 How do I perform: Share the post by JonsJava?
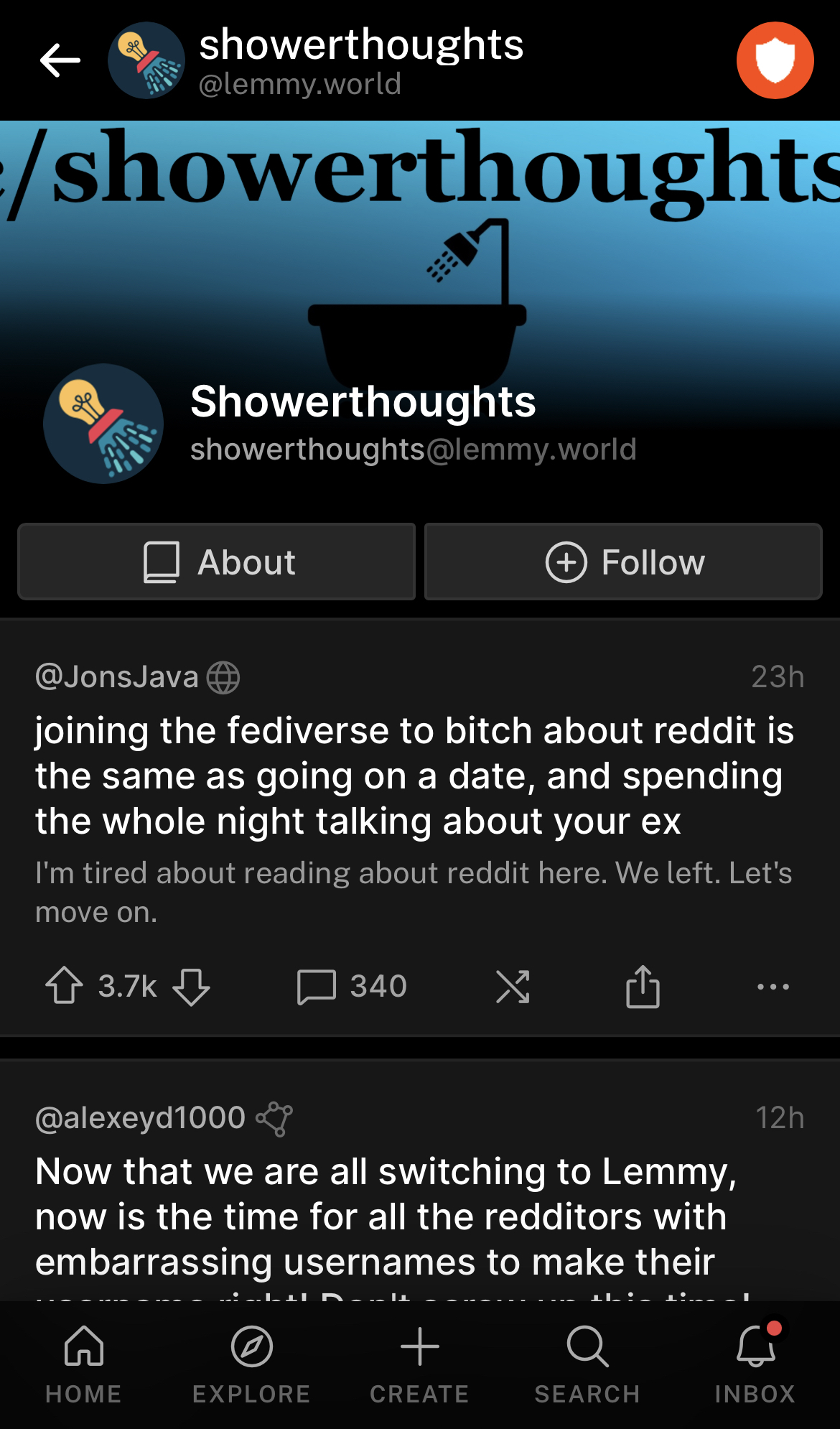pyautogui.click(x=643, y=986)
